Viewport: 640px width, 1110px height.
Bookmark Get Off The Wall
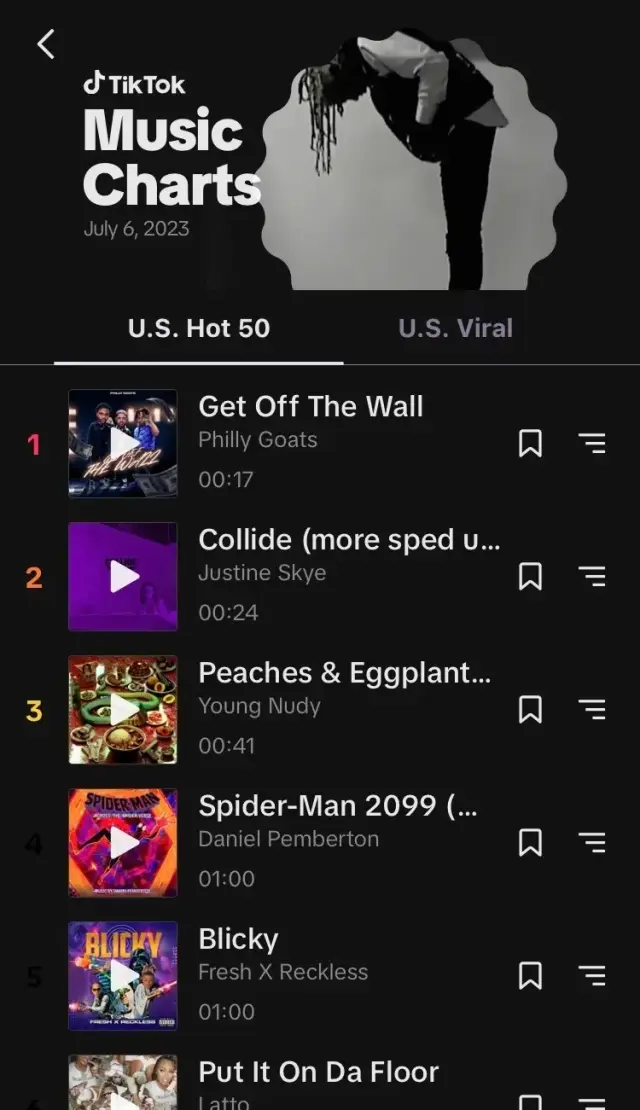[x=530, y=443]
